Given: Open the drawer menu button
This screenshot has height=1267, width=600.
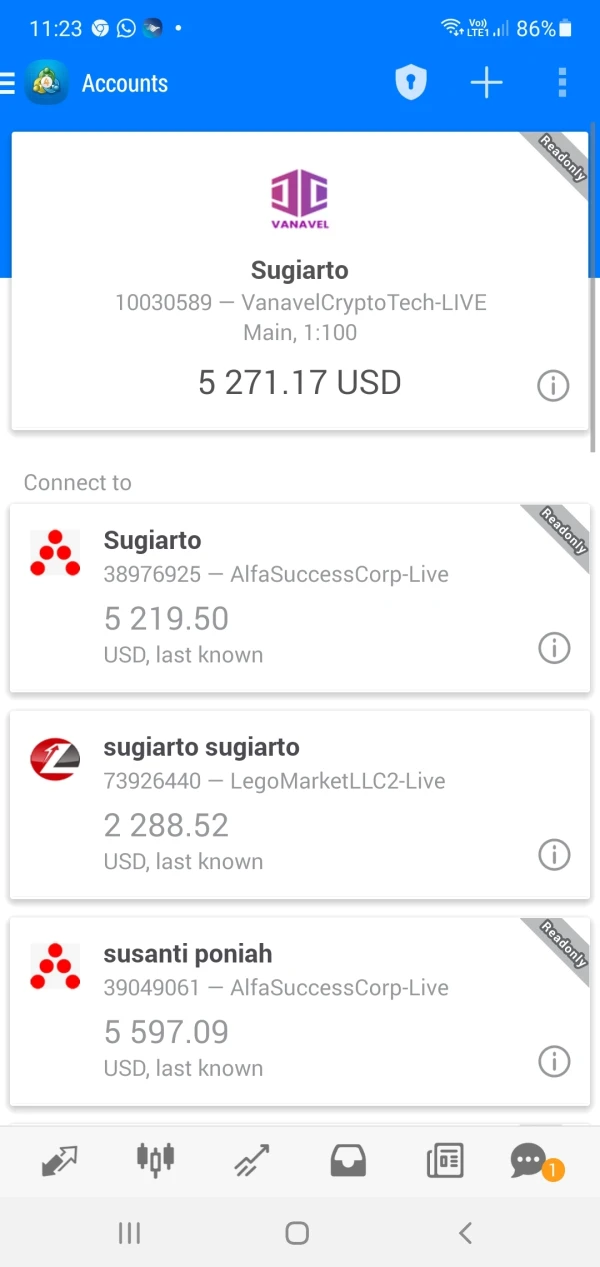Looking at the screenshot, I should [8, 83].
